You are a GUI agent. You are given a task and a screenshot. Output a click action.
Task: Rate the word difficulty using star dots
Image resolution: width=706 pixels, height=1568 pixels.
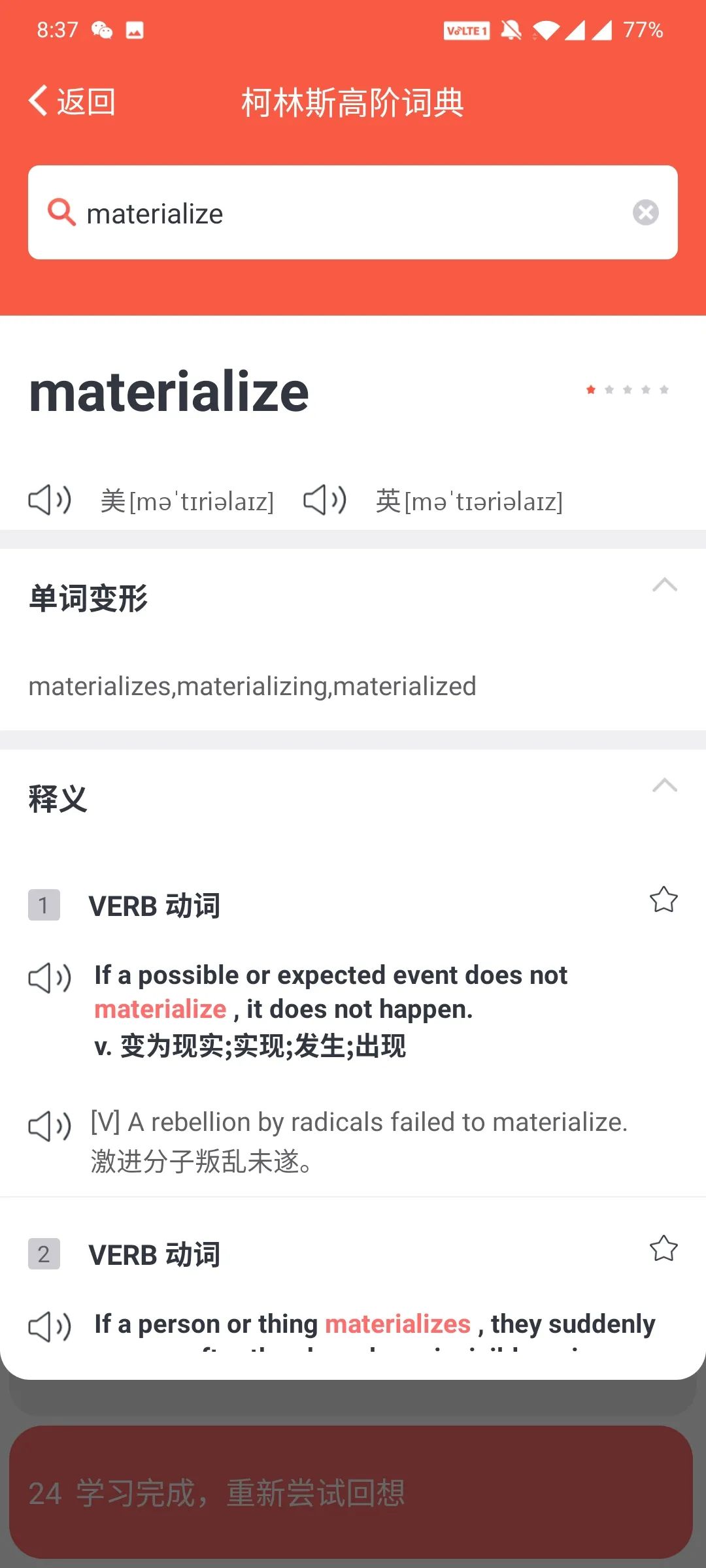[627, 389]
